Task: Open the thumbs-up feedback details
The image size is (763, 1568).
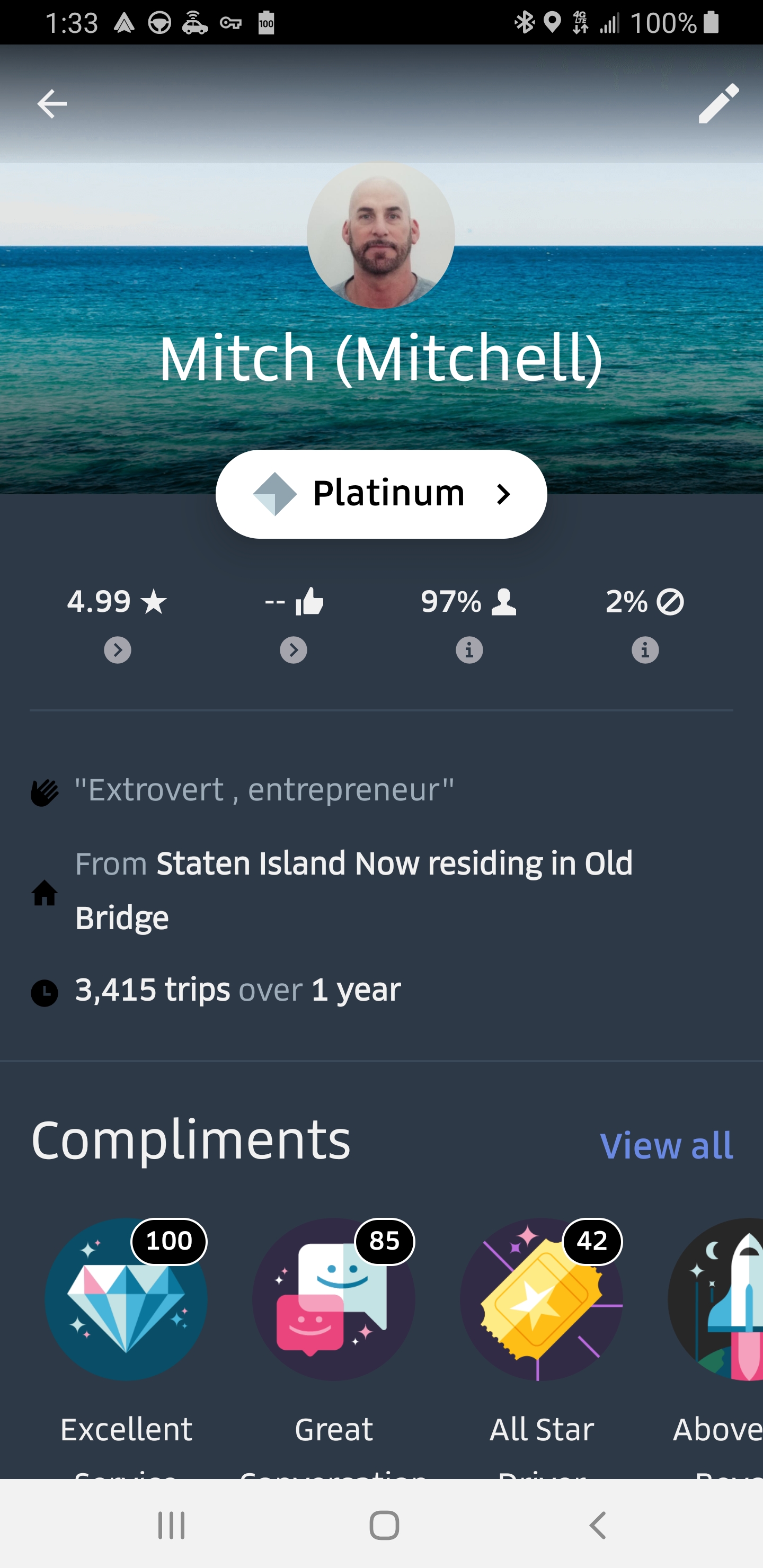Action: (x=294, y=650)
